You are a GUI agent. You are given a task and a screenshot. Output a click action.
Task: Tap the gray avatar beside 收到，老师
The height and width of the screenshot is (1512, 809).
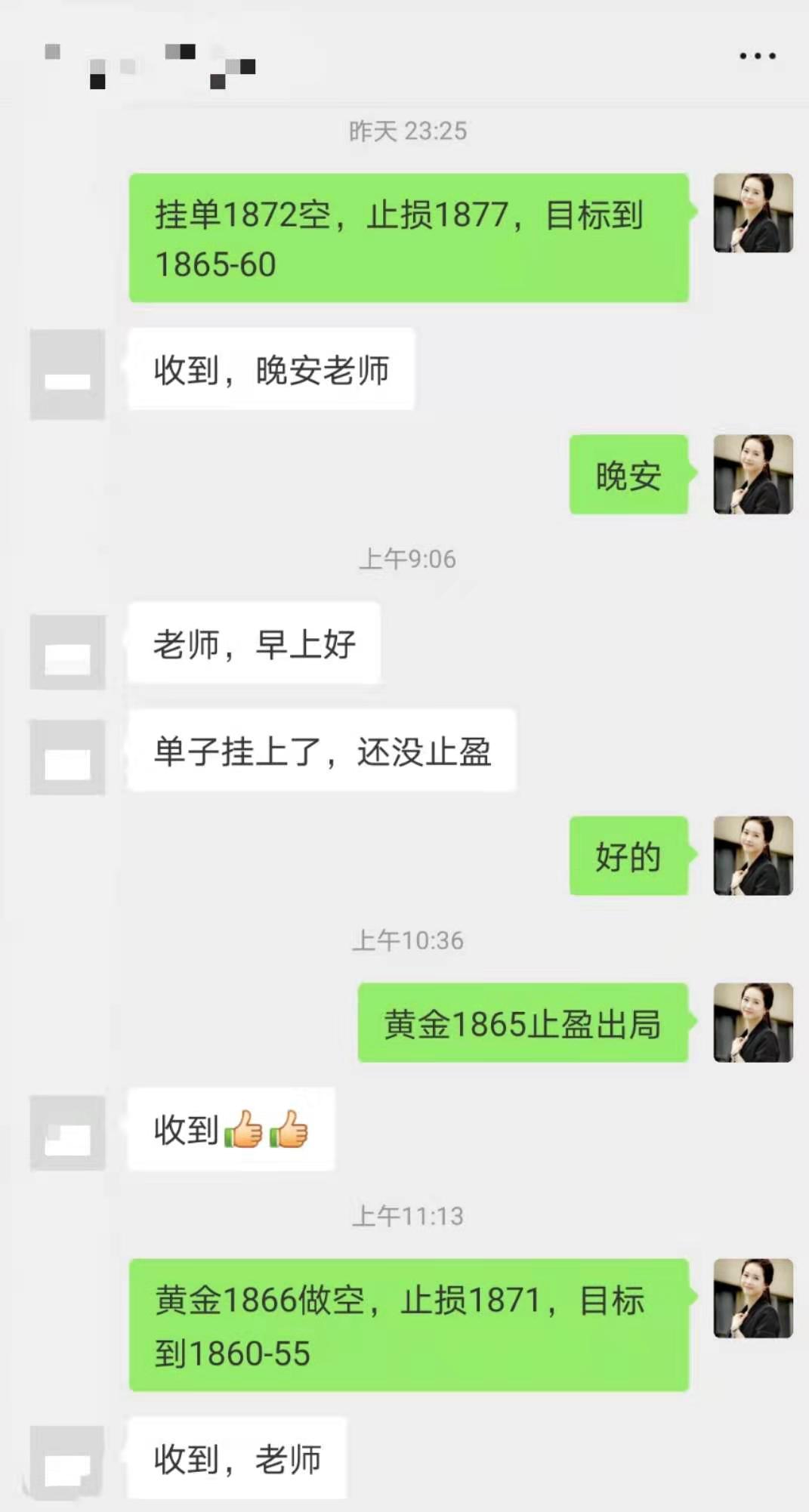67,1461
